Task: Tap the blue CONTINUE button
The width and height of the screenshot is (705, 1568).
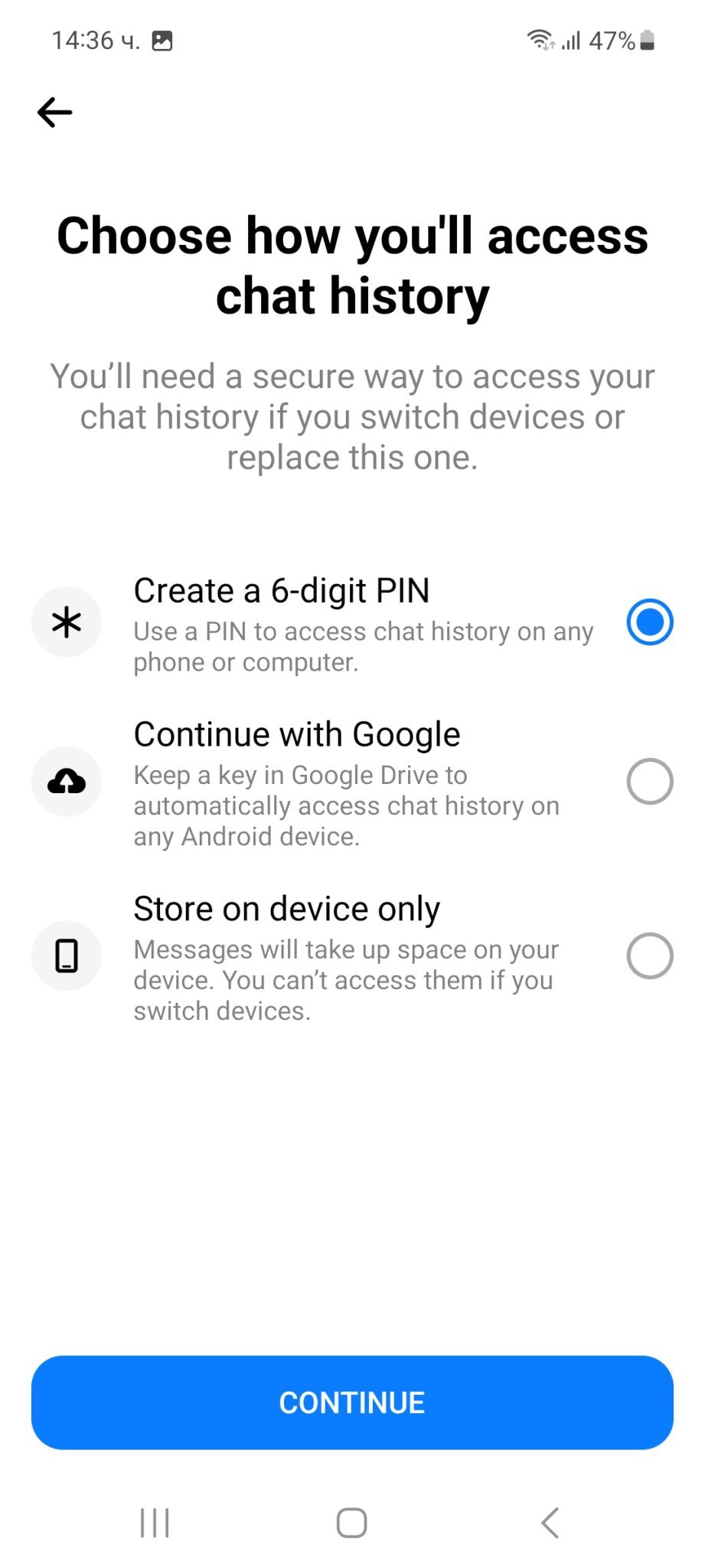Action: (x=352, y=1403)
